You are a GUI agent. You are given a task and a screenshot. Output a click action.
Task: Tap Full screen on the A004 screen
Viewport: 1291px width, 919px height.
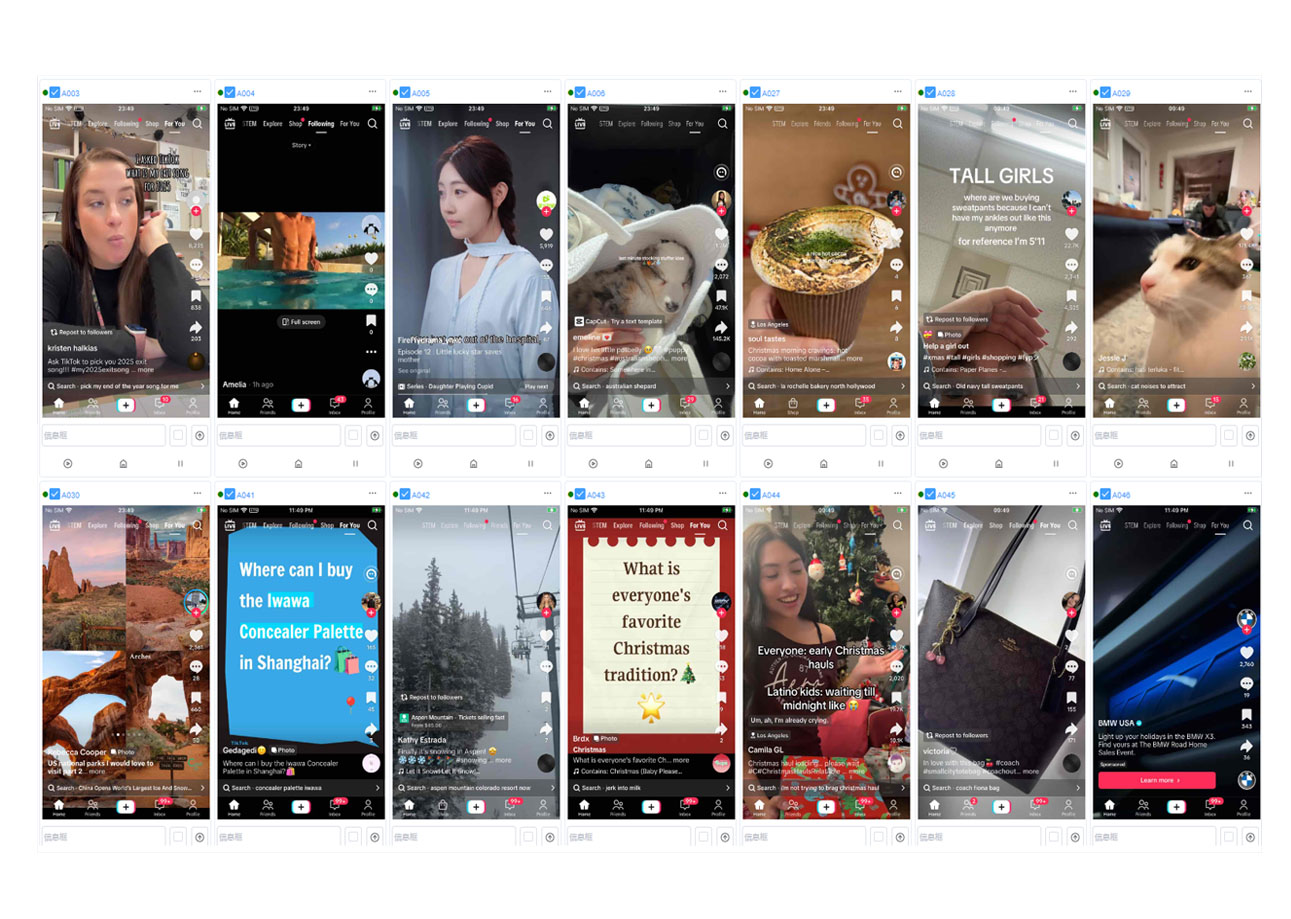point(301,322)
